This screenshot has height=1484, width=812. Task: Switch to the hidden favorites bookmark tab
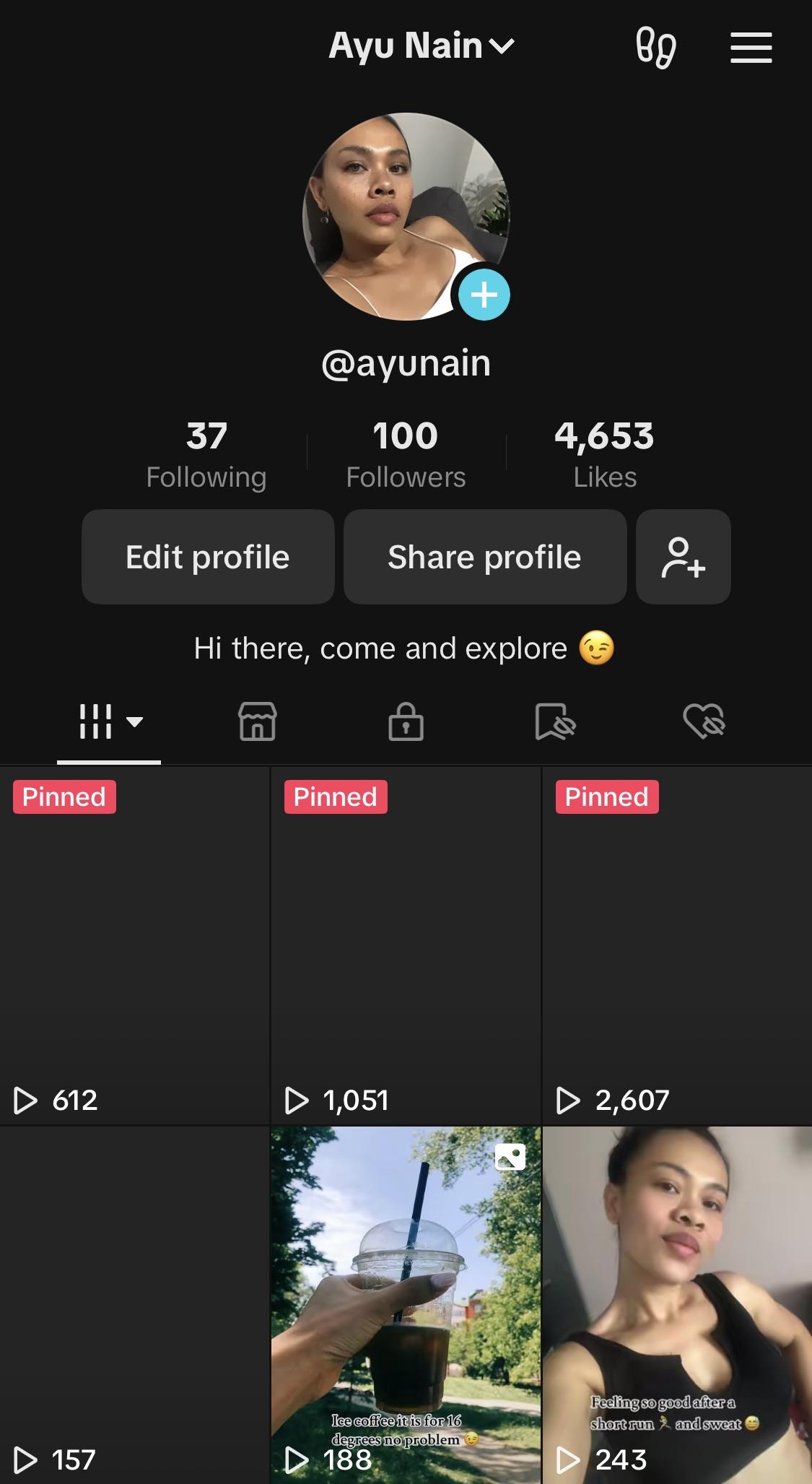click(x=555, y=721)
